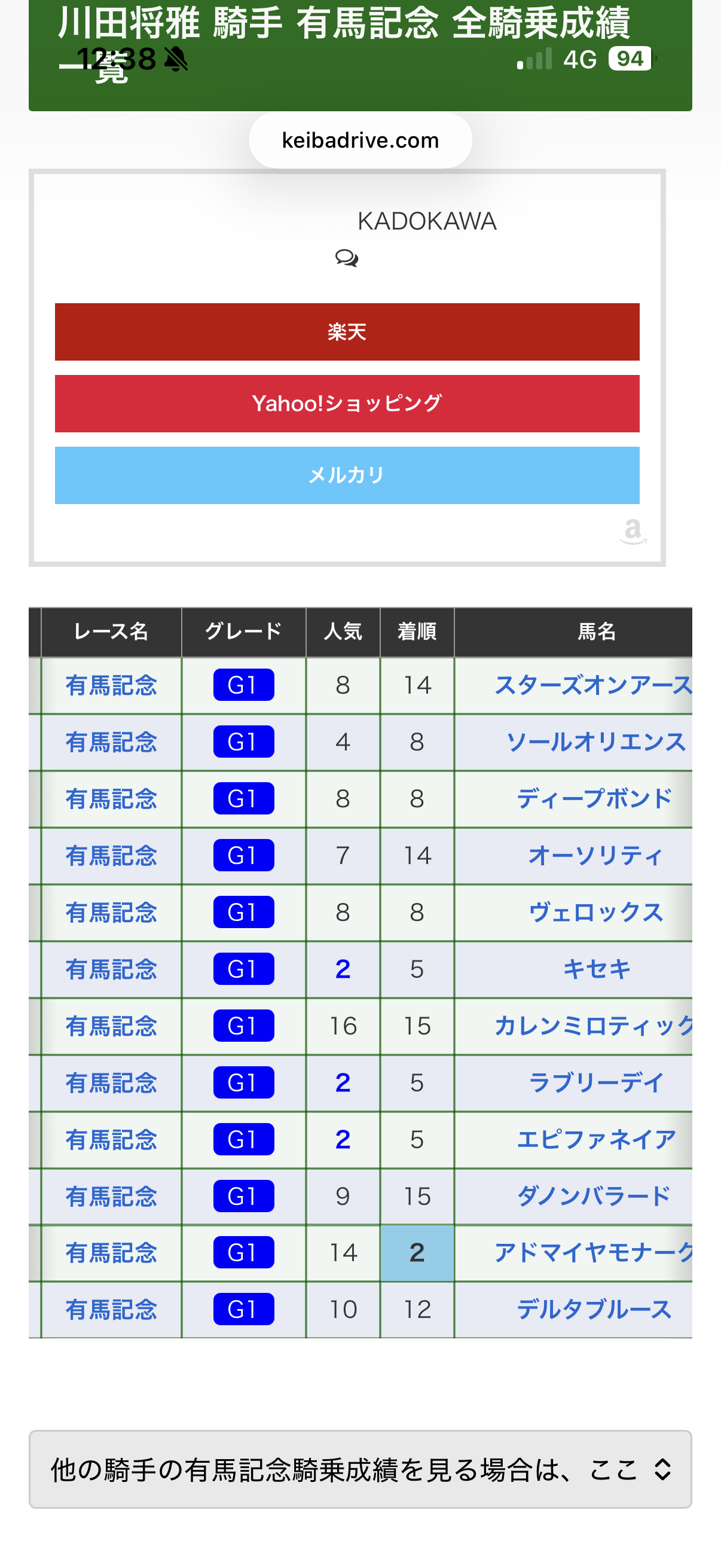
Task: Tap the KADOKAWA link
Action: pyautogui.click(x=427, y=221)
